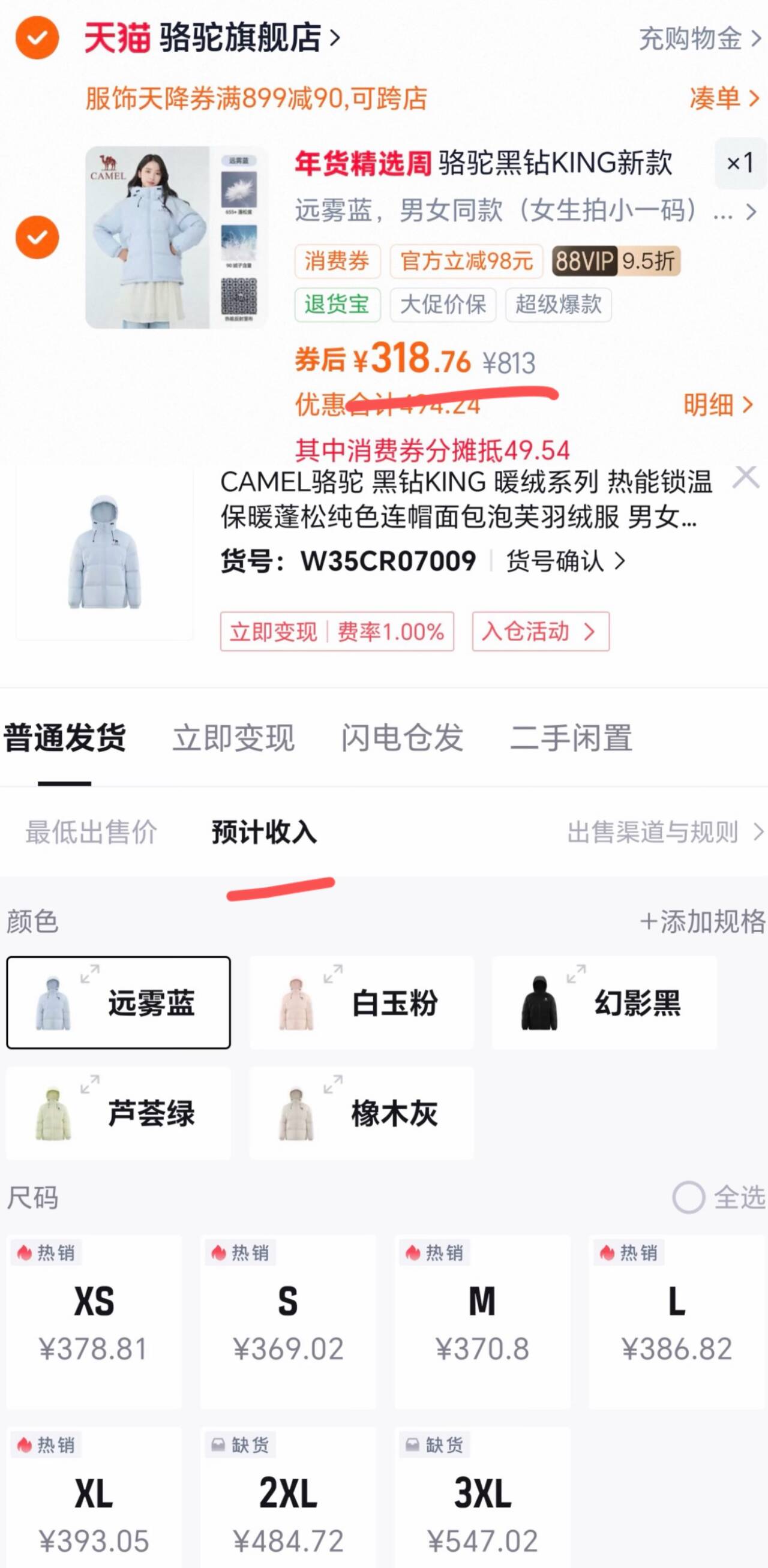Select size M at ¥370.8

tap(482, 1321)
